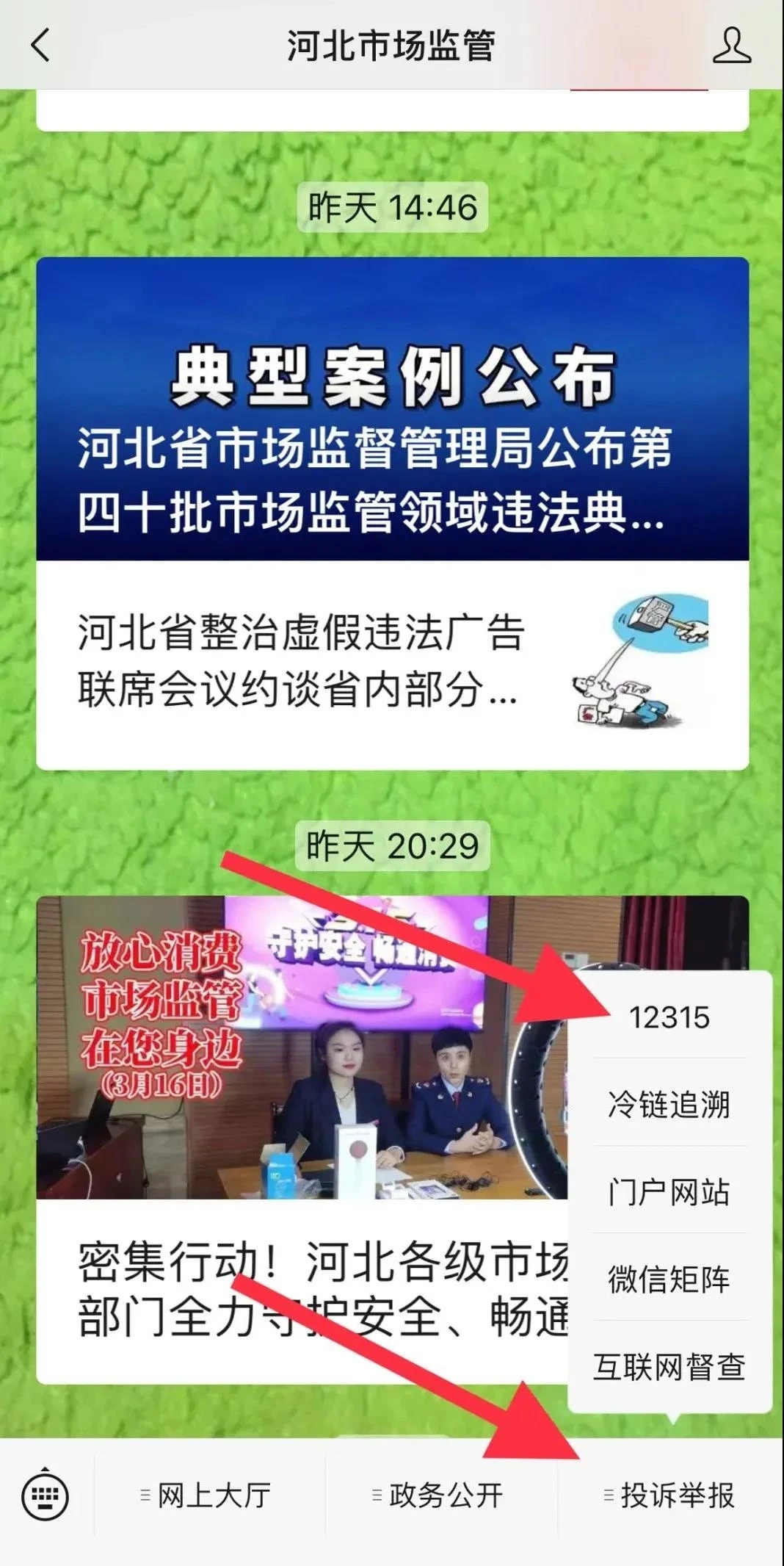The width and height of the screenshot is (784, 1566).
Task: Open the 典型案例公布 article card
Action: point(392,409)
